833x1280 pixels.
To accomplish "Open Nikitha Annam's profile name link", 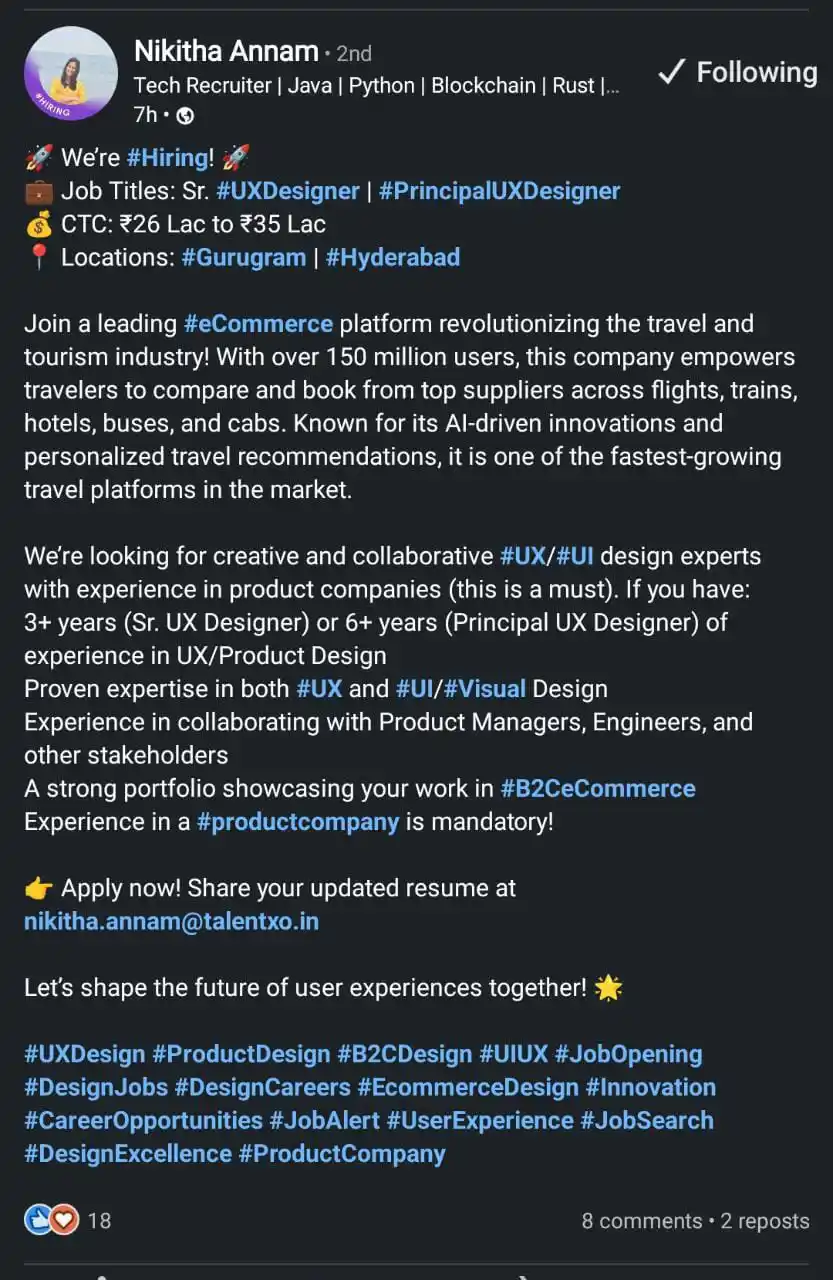I will [226, 51].
